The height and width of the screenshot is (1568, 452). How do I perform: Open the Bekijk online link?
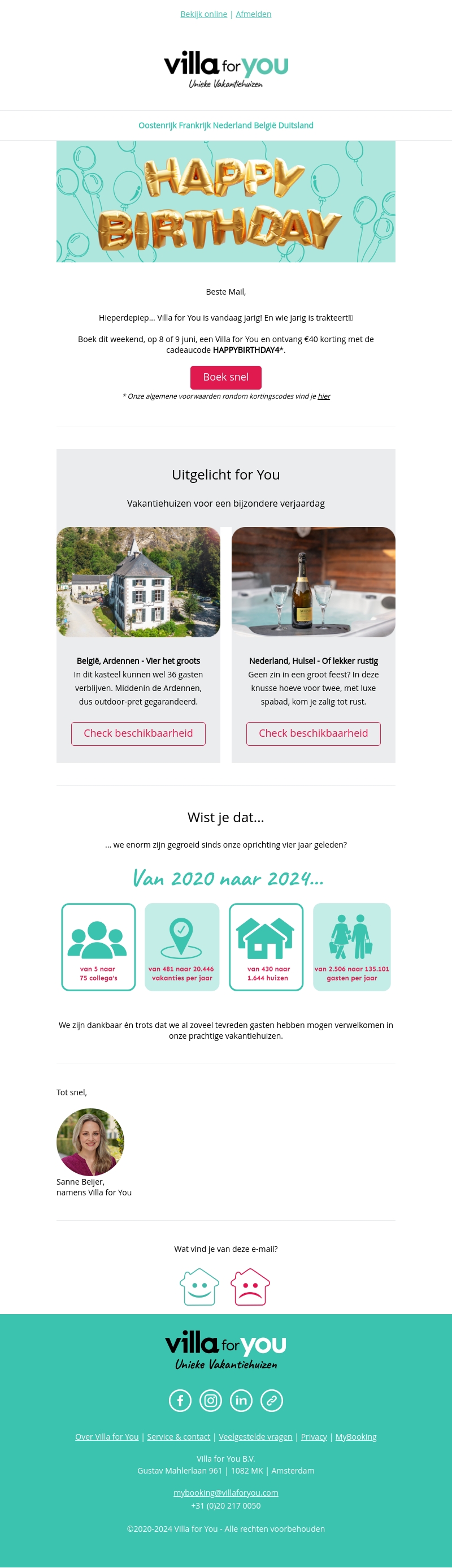click(x=203, y=14)
